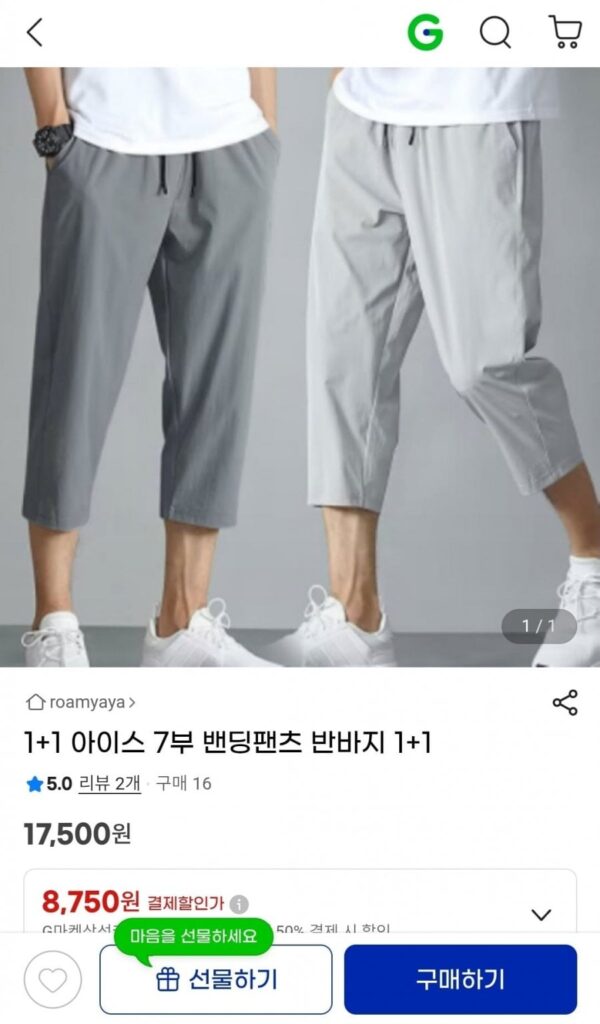The height and width of the screenshot is (1024, 600).
Task: Add this item to wishlist with the heart
Action: [x=52, y=979]
